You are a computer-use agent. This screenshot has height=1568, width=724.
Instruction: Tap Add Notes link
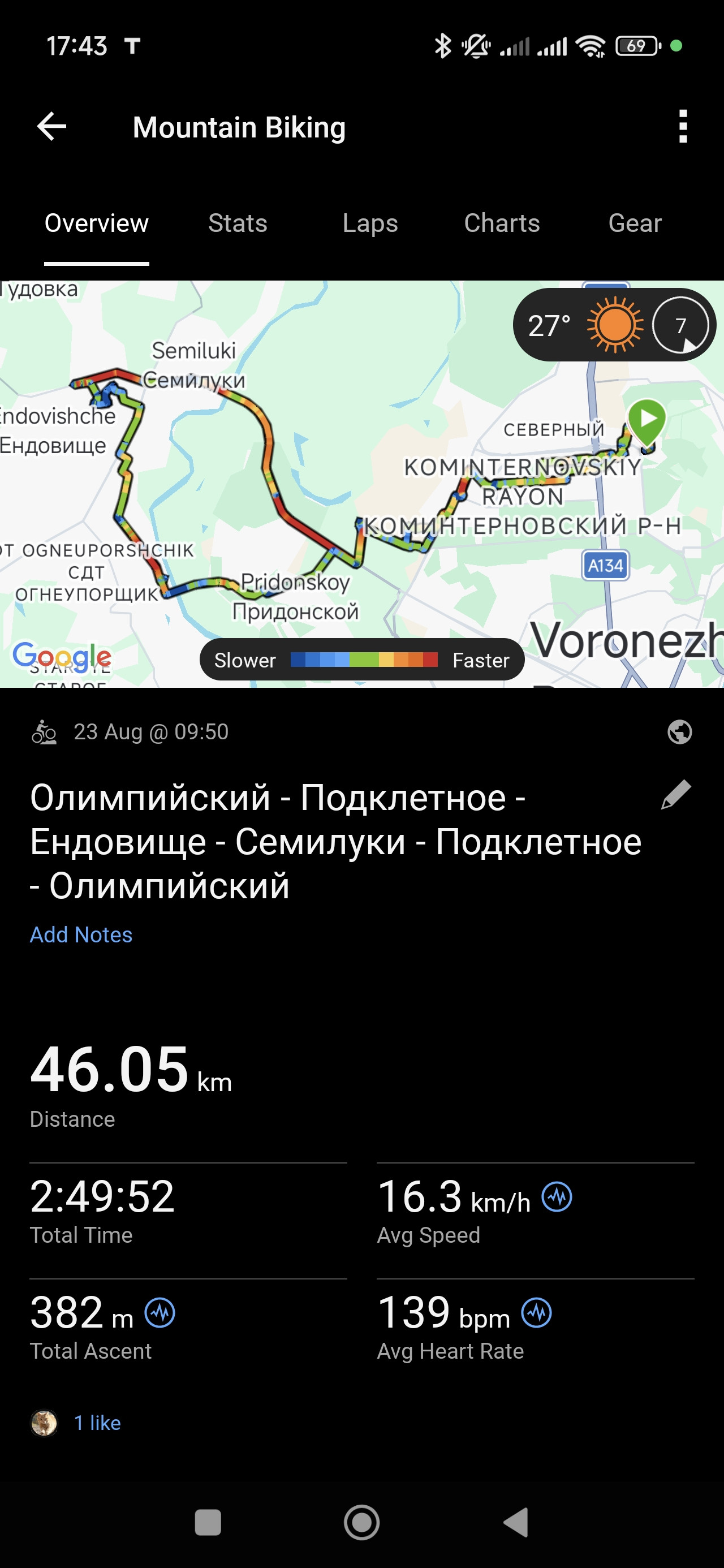81,934
